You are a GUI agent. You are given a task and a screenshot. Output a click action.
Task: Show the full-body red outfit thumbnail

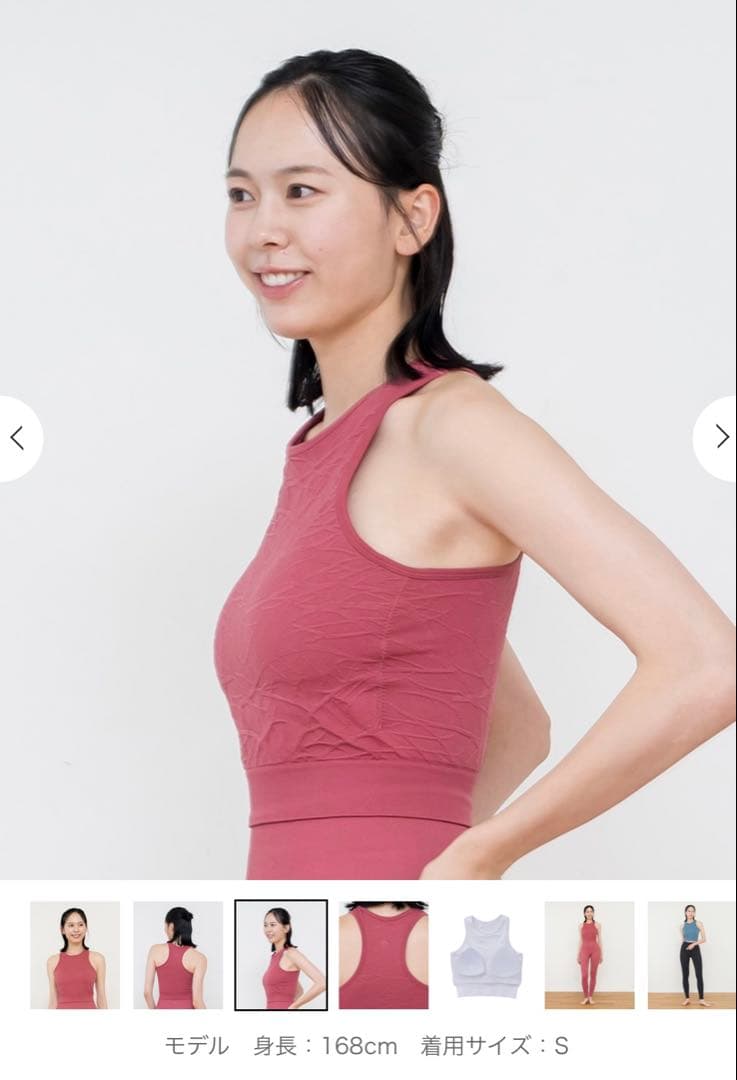[589, 955]
